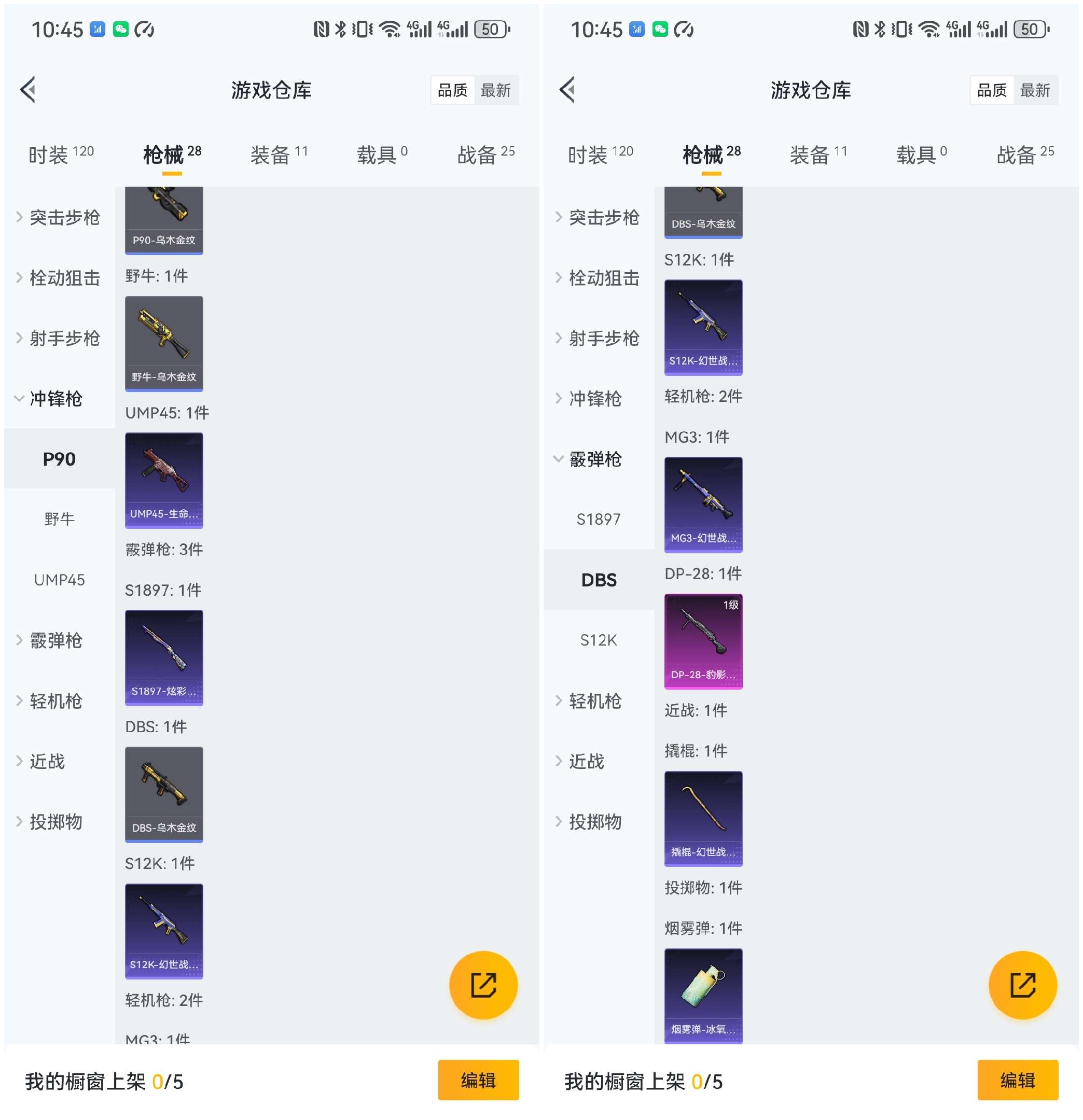This screenshot has height=1120, width=1083.
Task: Tap the yellow share icon on the right screen
Action: (x=1023, y=985)
